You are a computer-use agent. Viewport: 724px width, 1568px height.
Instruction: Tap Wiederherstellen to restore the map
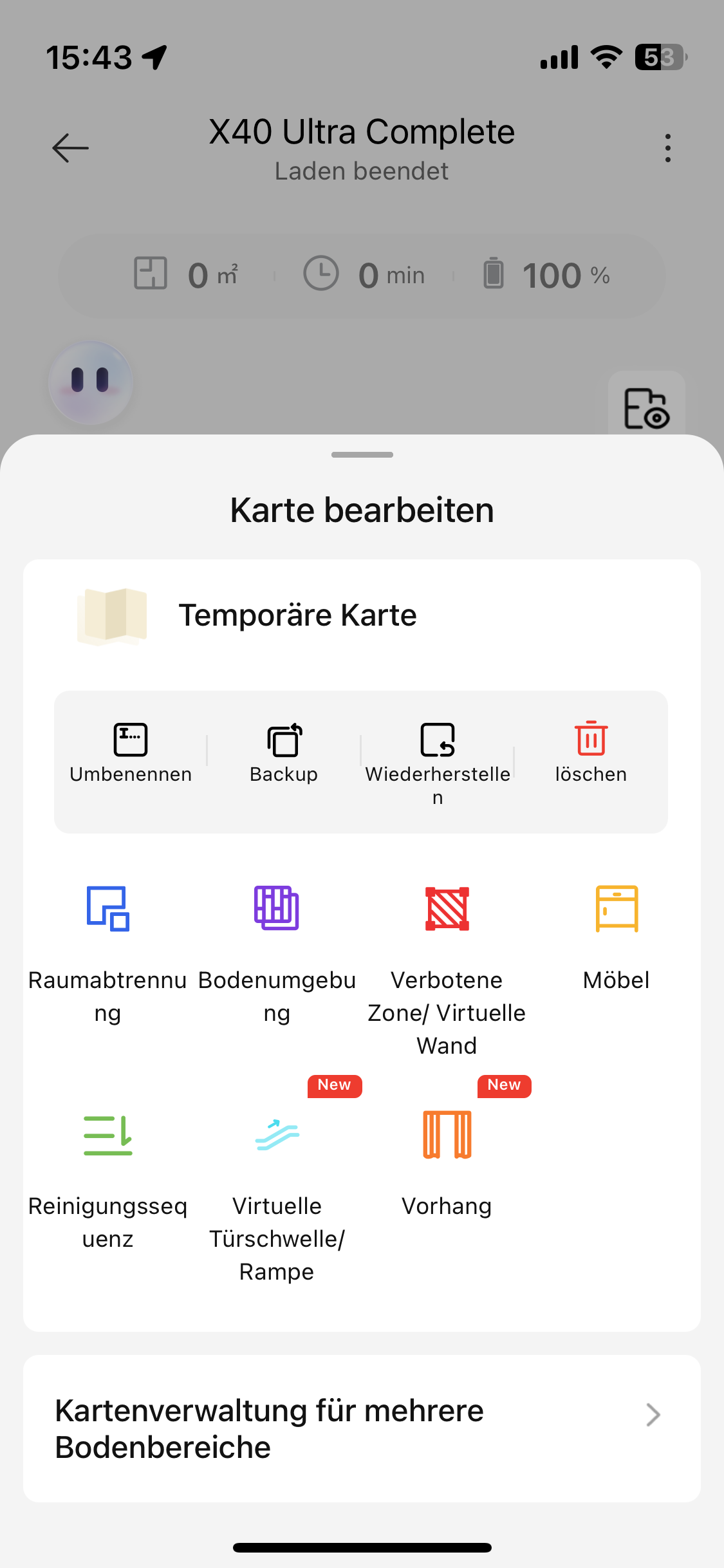click(x=438, y=763)
